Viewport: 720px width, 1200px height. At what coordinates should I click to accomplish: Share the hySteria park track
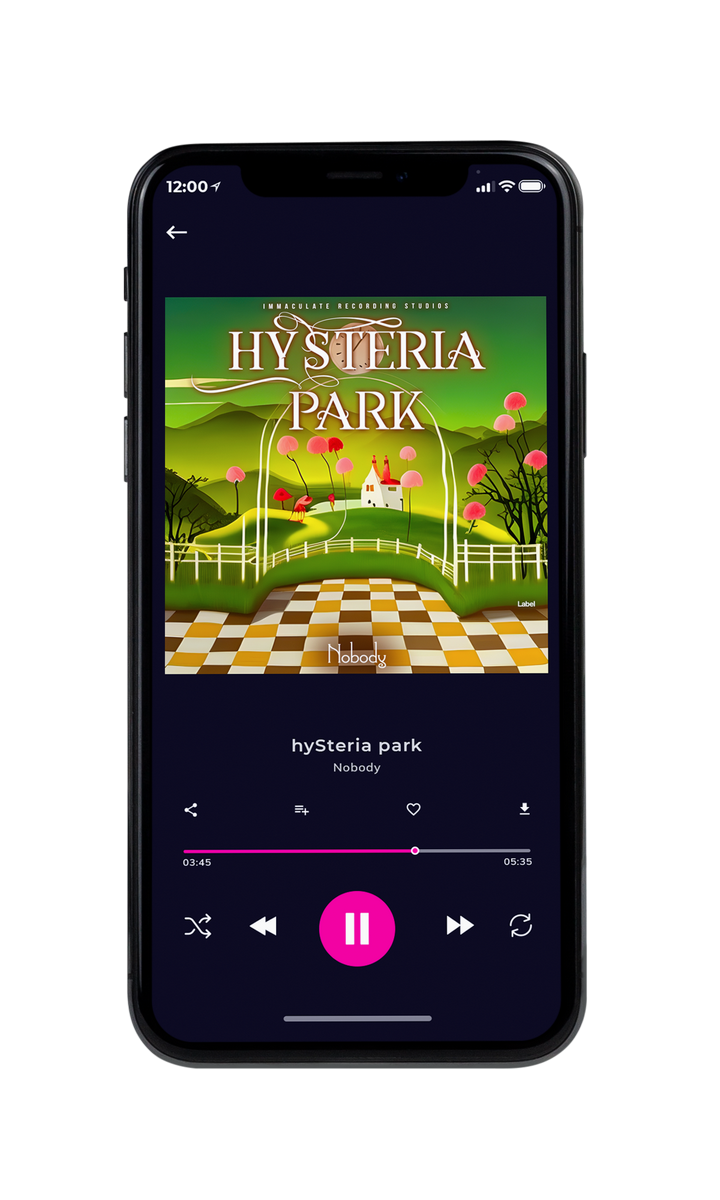point(191,810)
